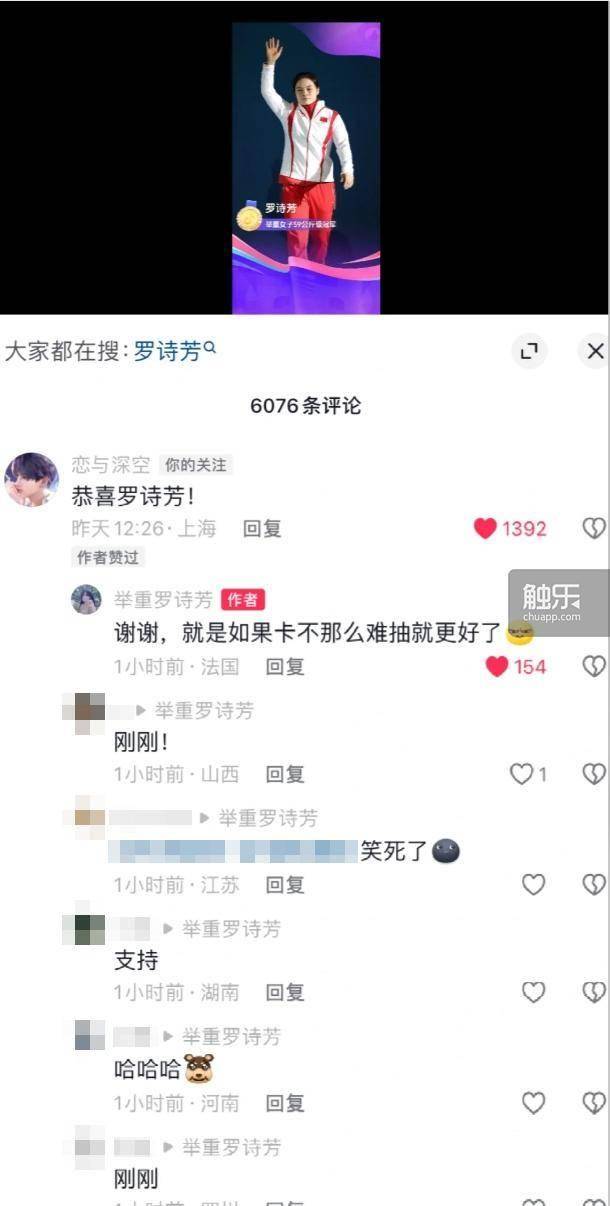This screenshot has height=1206, width=610.
Task: Reply to the 山西 comment
Action: pyautogui.click(x=285, y=773)
